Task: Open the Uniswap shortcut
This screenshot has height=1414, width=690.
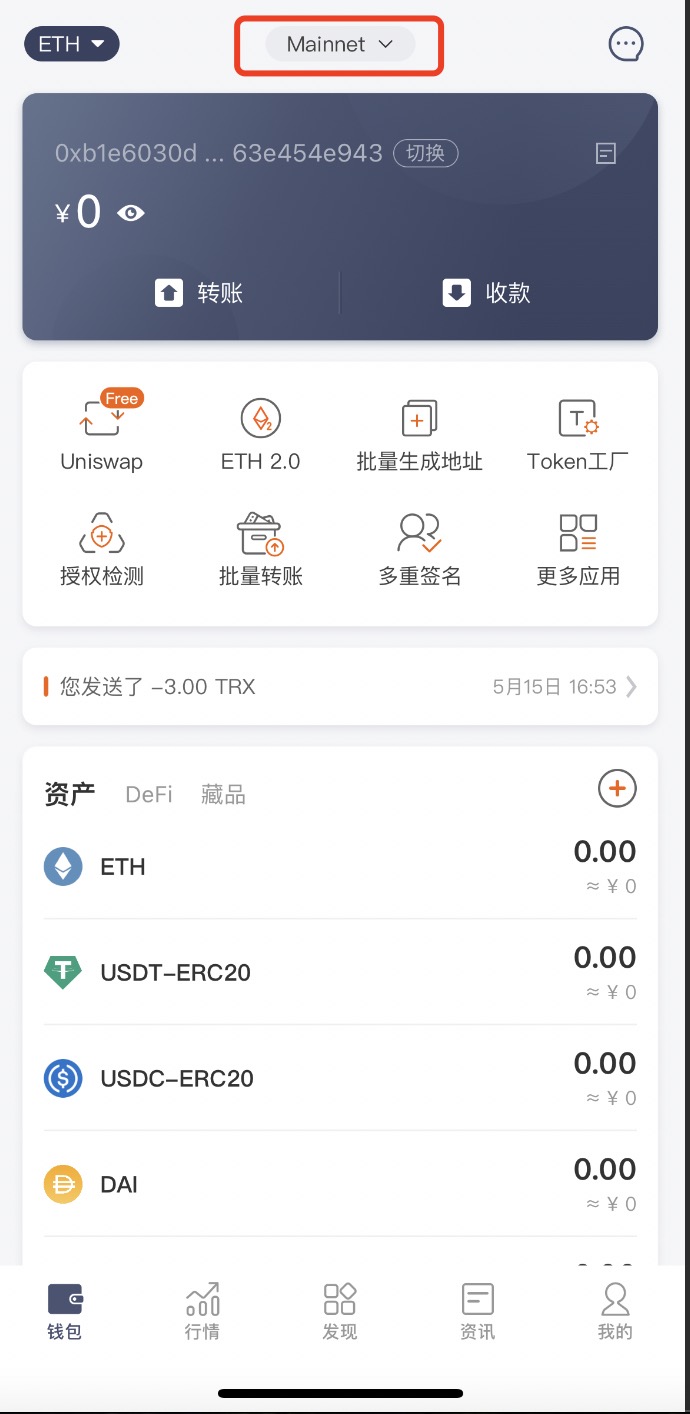Action: (x=102, y=432)
